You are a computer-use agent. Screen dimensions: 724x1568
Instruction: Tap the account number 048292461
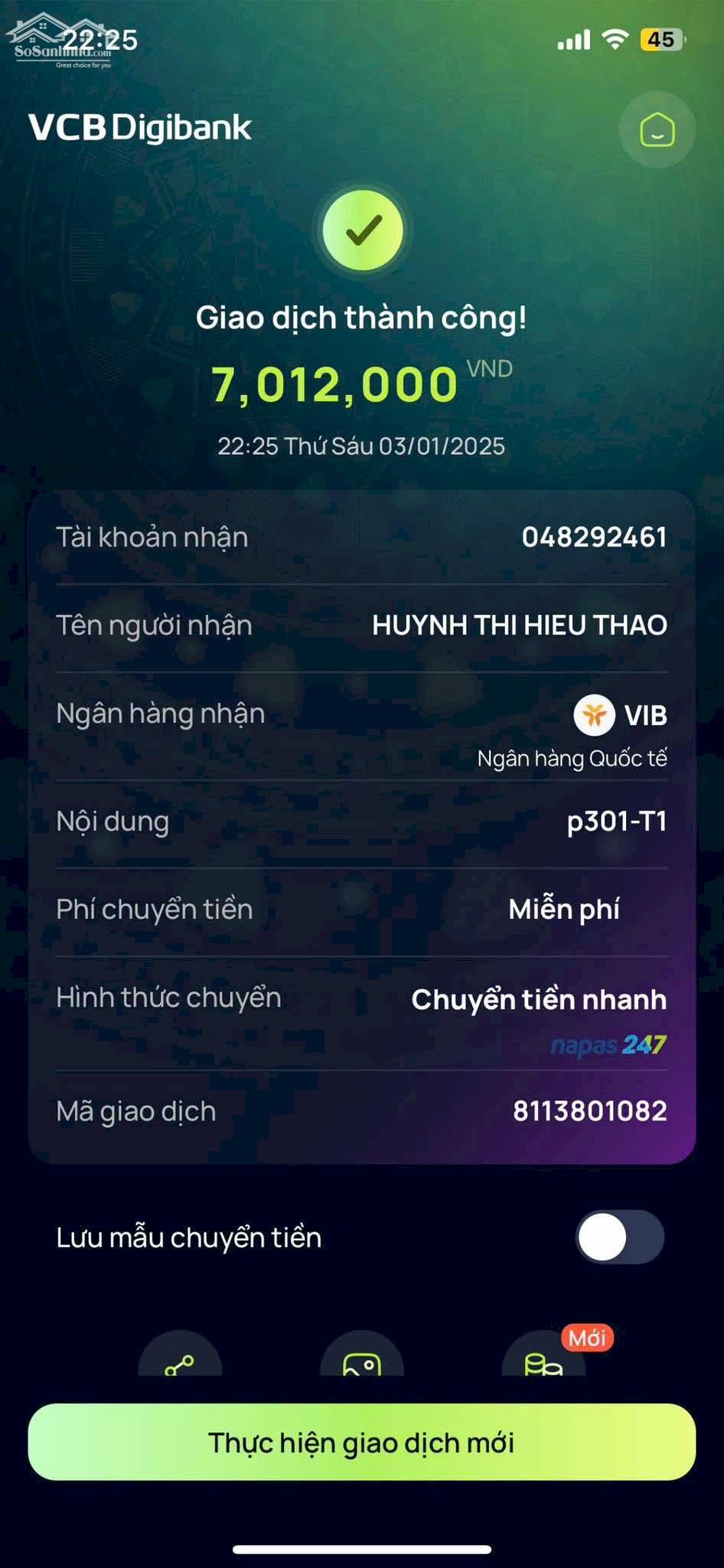[594, 537]
